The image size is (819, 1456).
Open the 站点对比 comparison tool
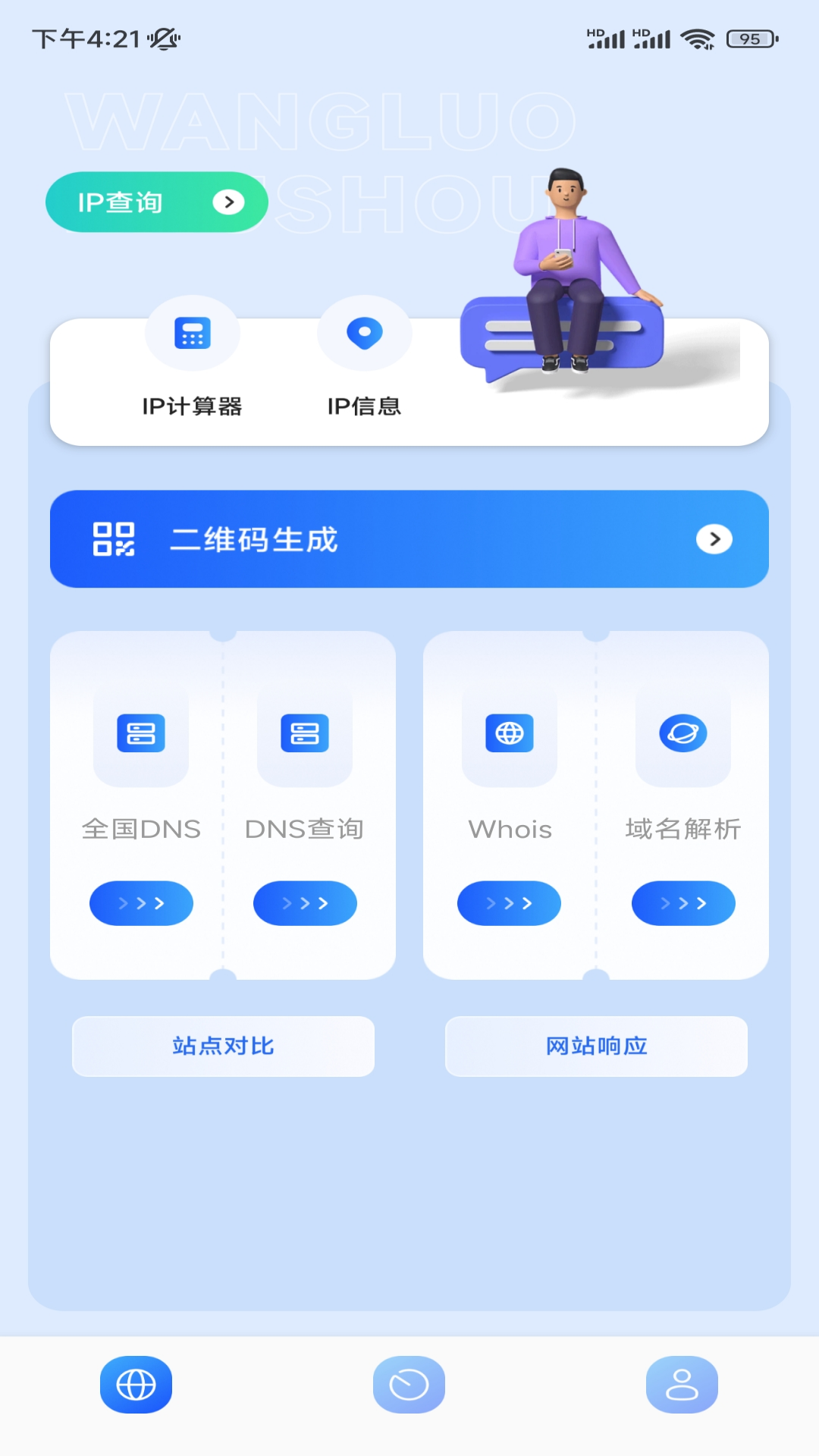pos(223,1046)
